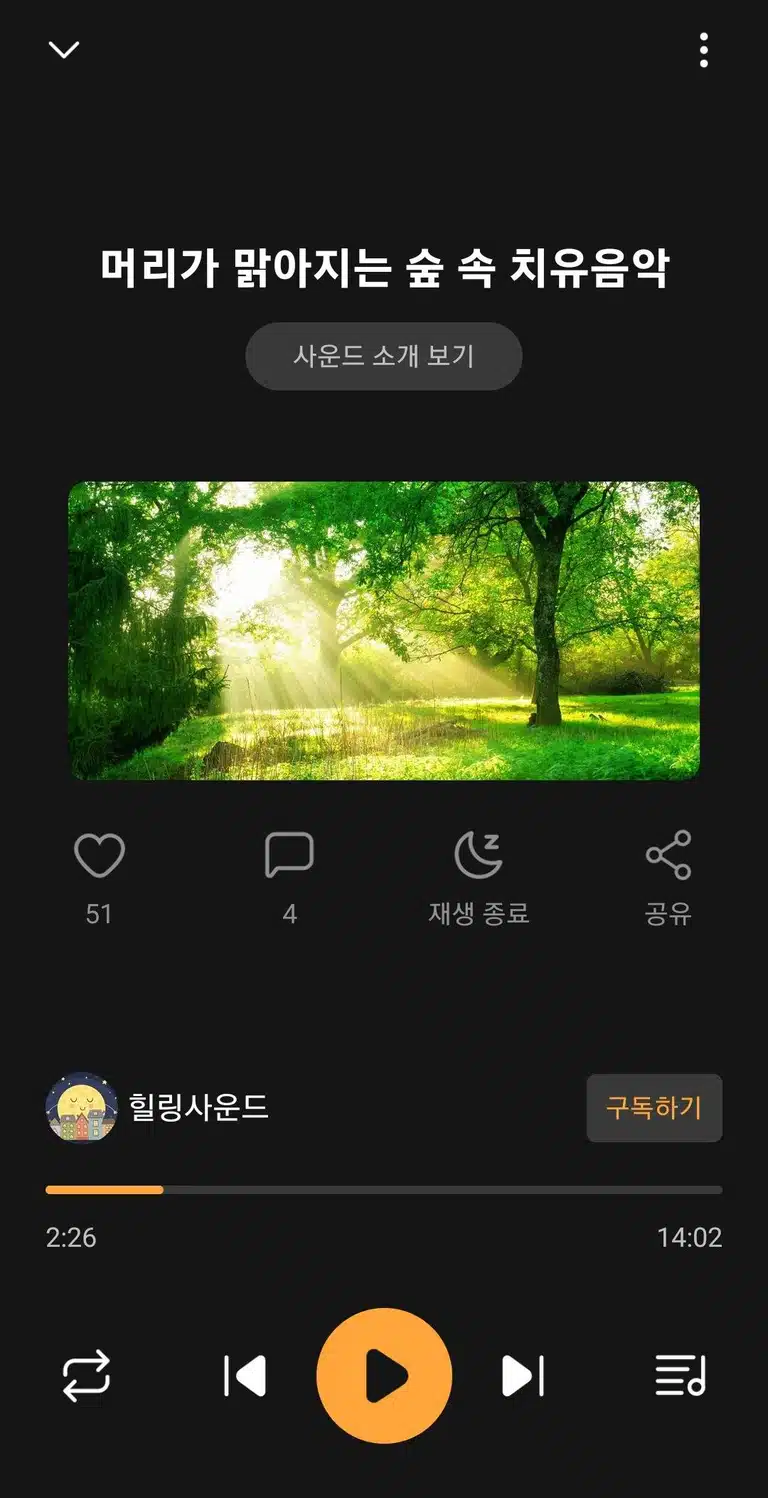This screenshot has width=768, height=1498.
Task: Seek to the middle of the progress bar
Action: [384, 1190]
